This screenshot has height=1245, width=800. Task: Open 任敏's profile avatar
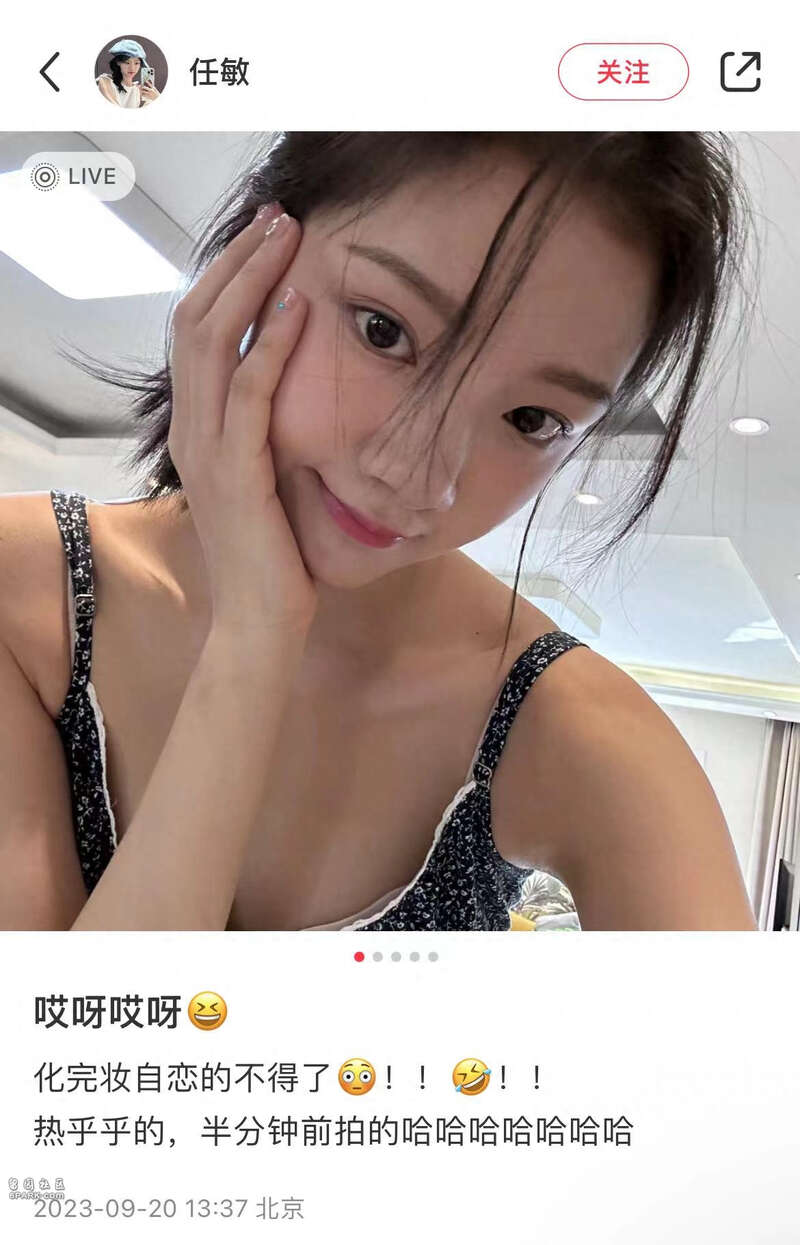131,72
